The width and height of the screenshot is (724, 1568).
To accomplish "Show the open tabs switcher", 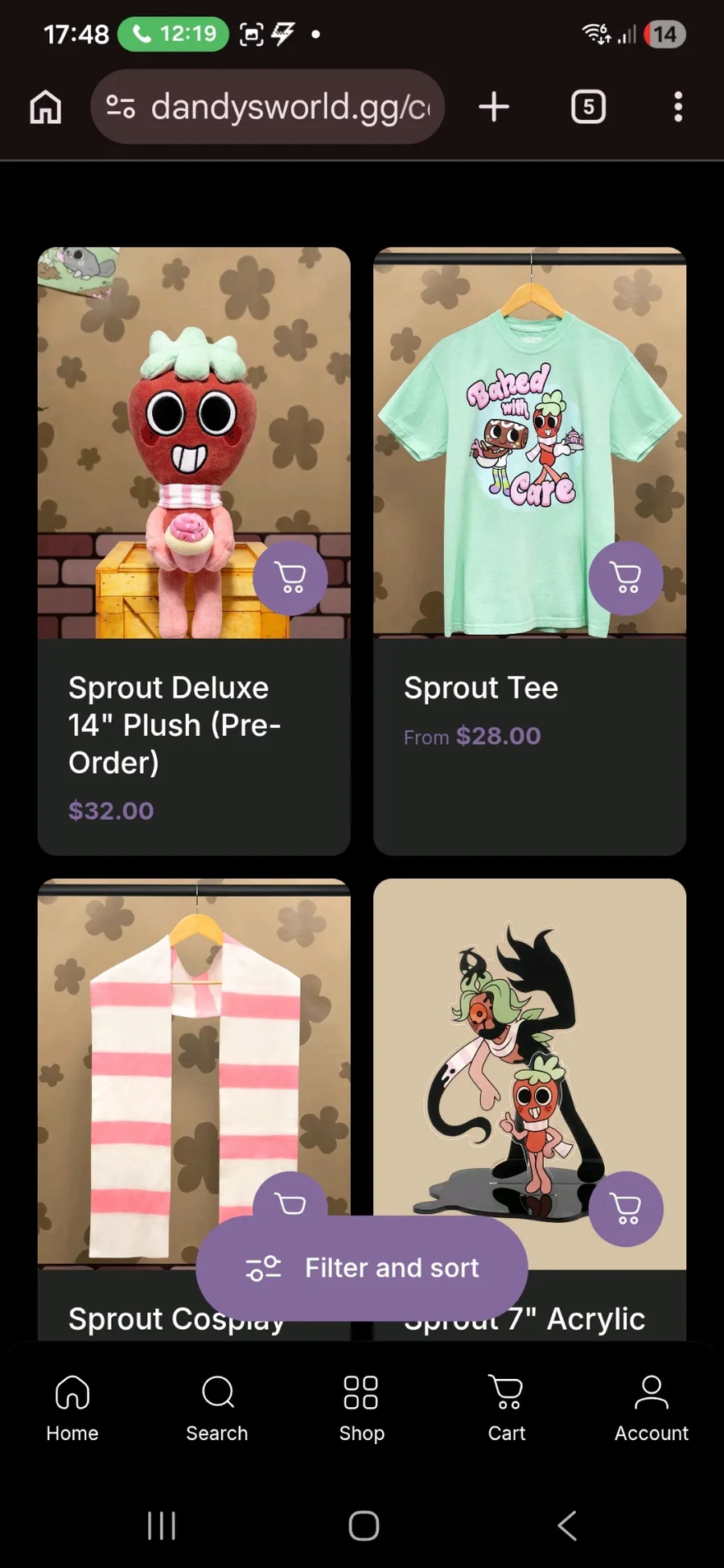I will pyautogui.click(x=588, y=107).
